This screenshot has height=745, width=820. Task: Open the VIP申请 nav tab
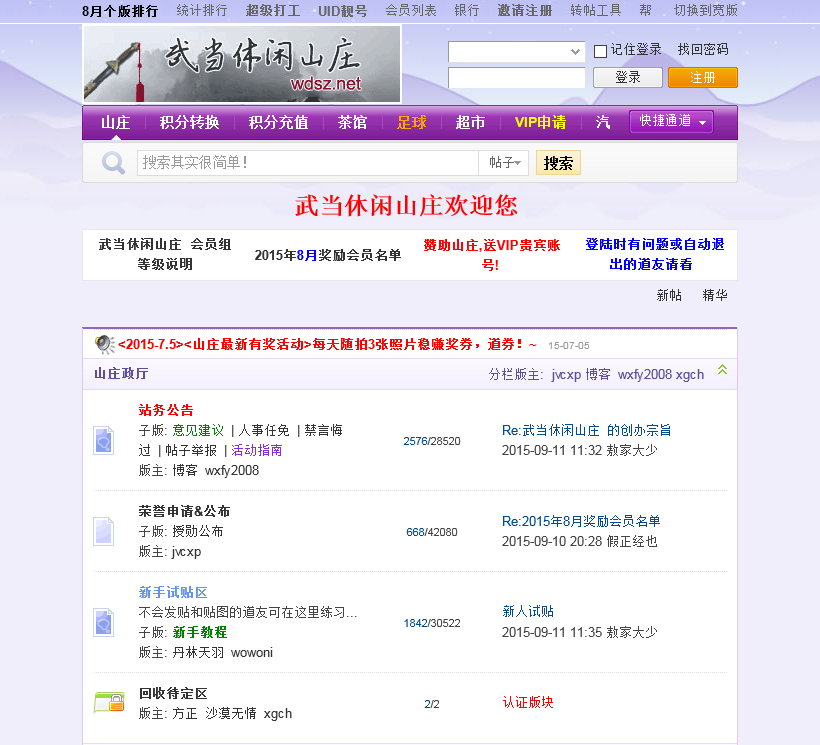540,123
